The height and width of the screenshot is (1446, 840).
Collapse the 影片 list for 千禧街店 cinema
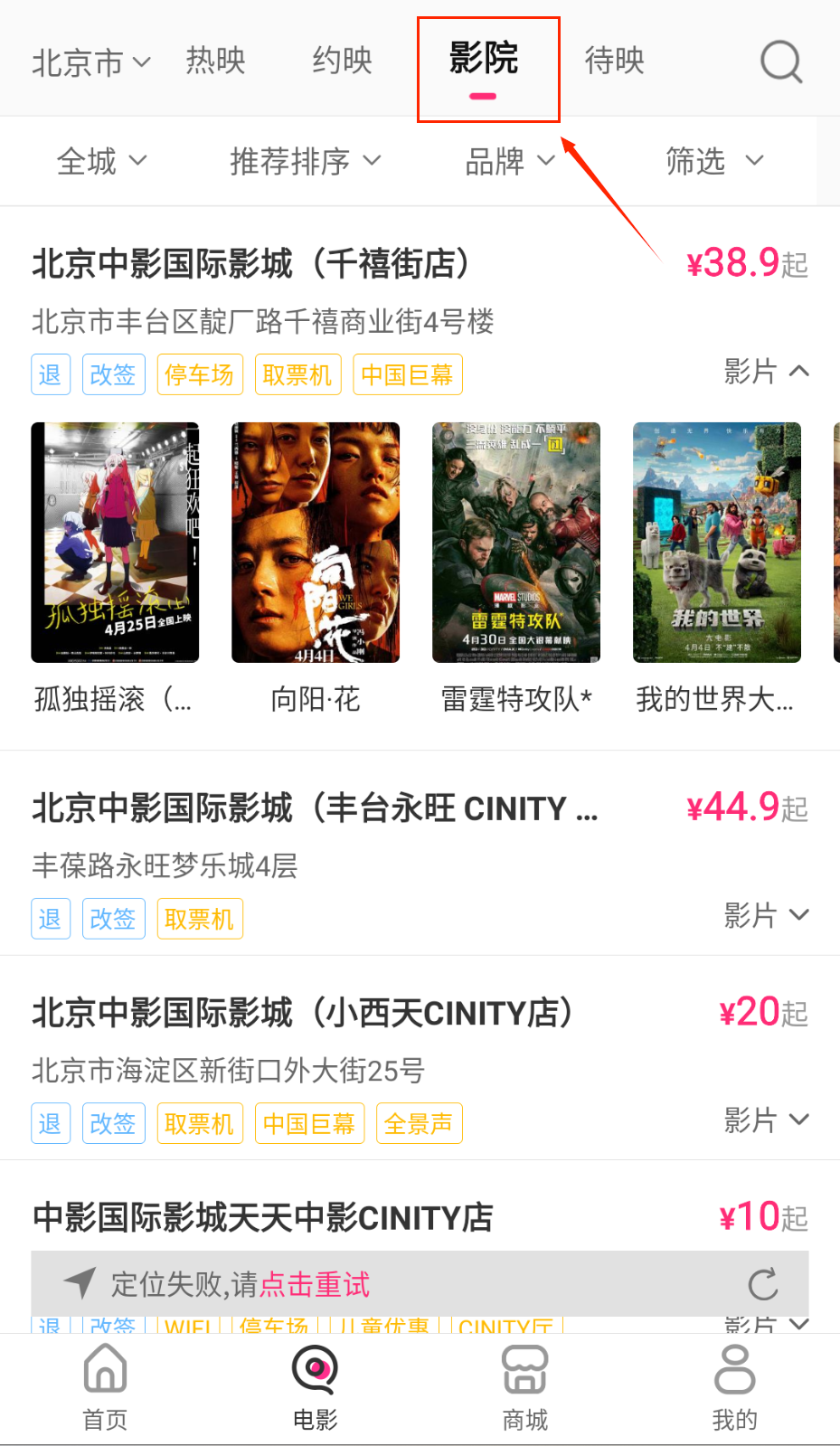click(x=767, y=372)
